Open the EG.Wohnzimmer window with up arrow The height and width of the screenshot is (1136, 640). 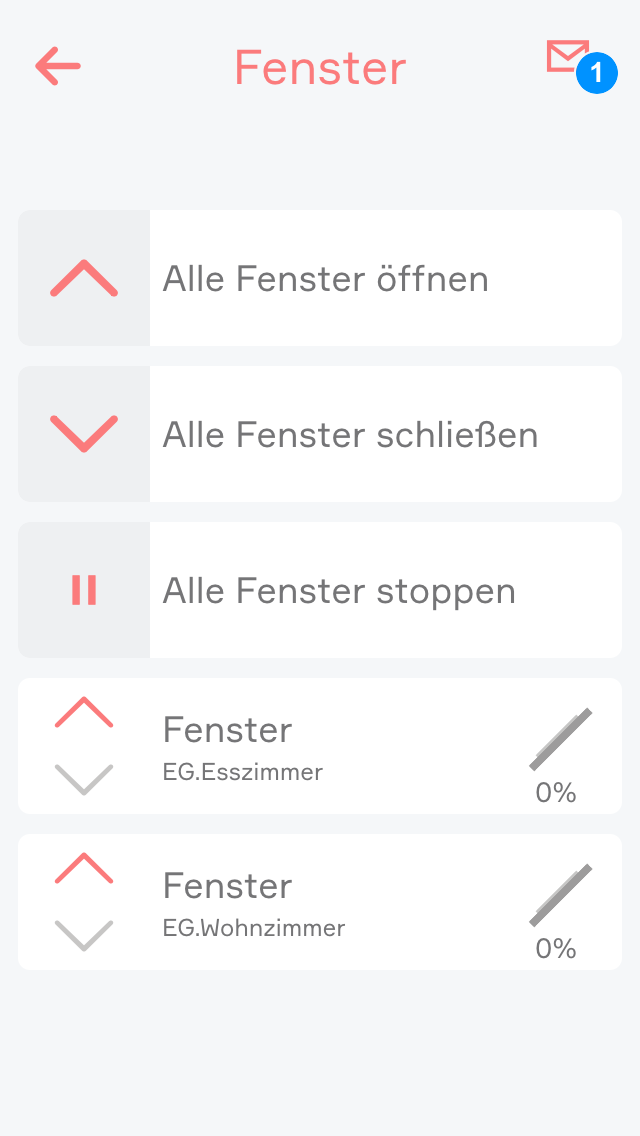[x=84, y=869]
